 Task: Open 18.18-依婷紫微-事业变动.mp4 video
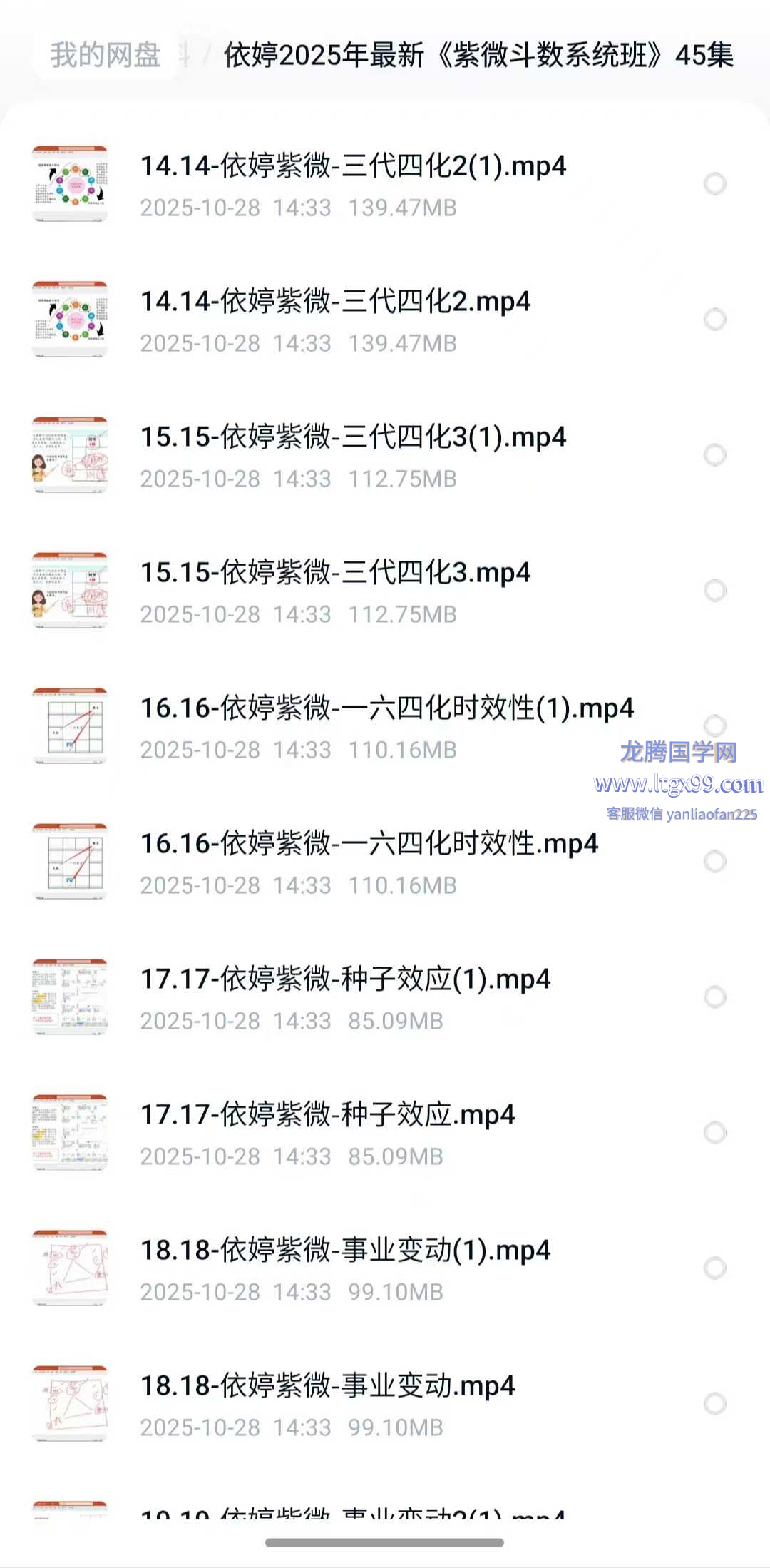click(327, 1386)
